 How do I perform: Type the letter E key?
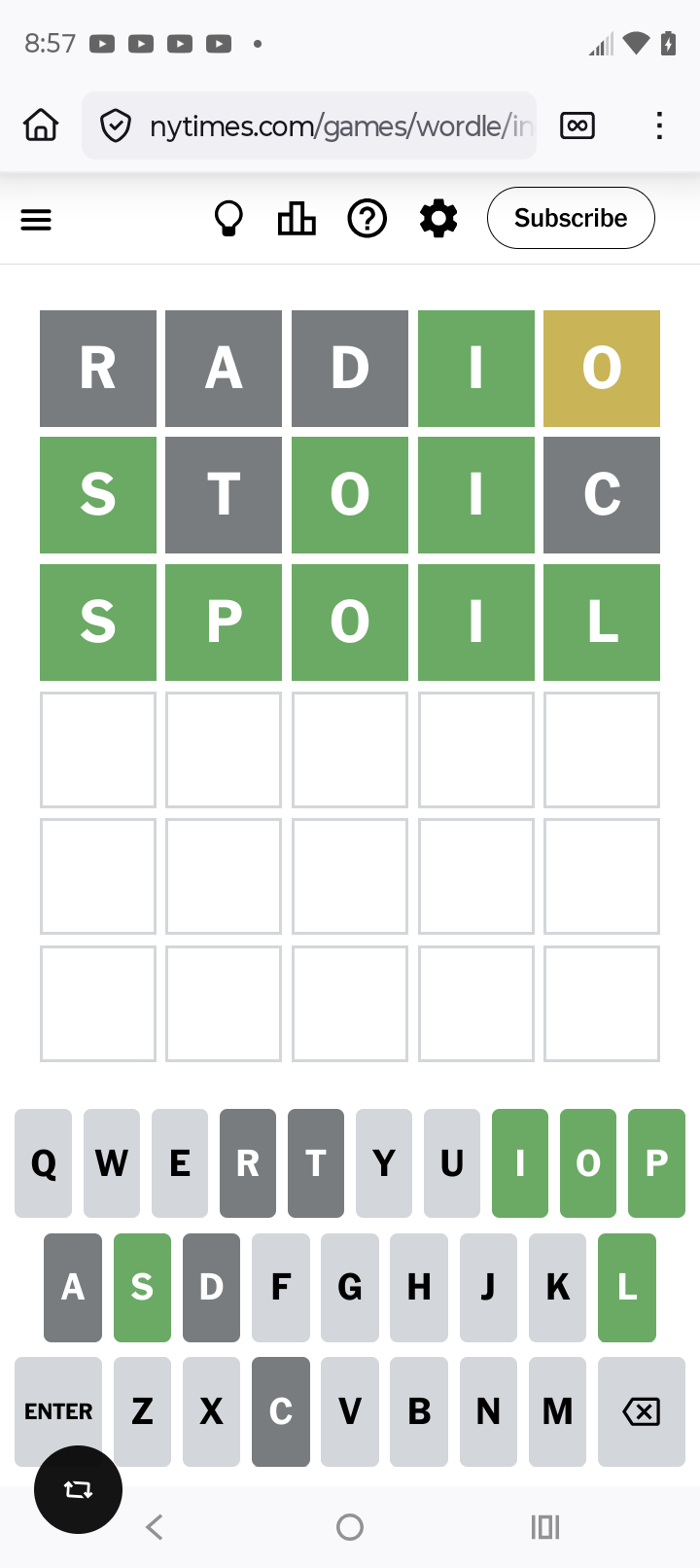tap(180, 1163)
